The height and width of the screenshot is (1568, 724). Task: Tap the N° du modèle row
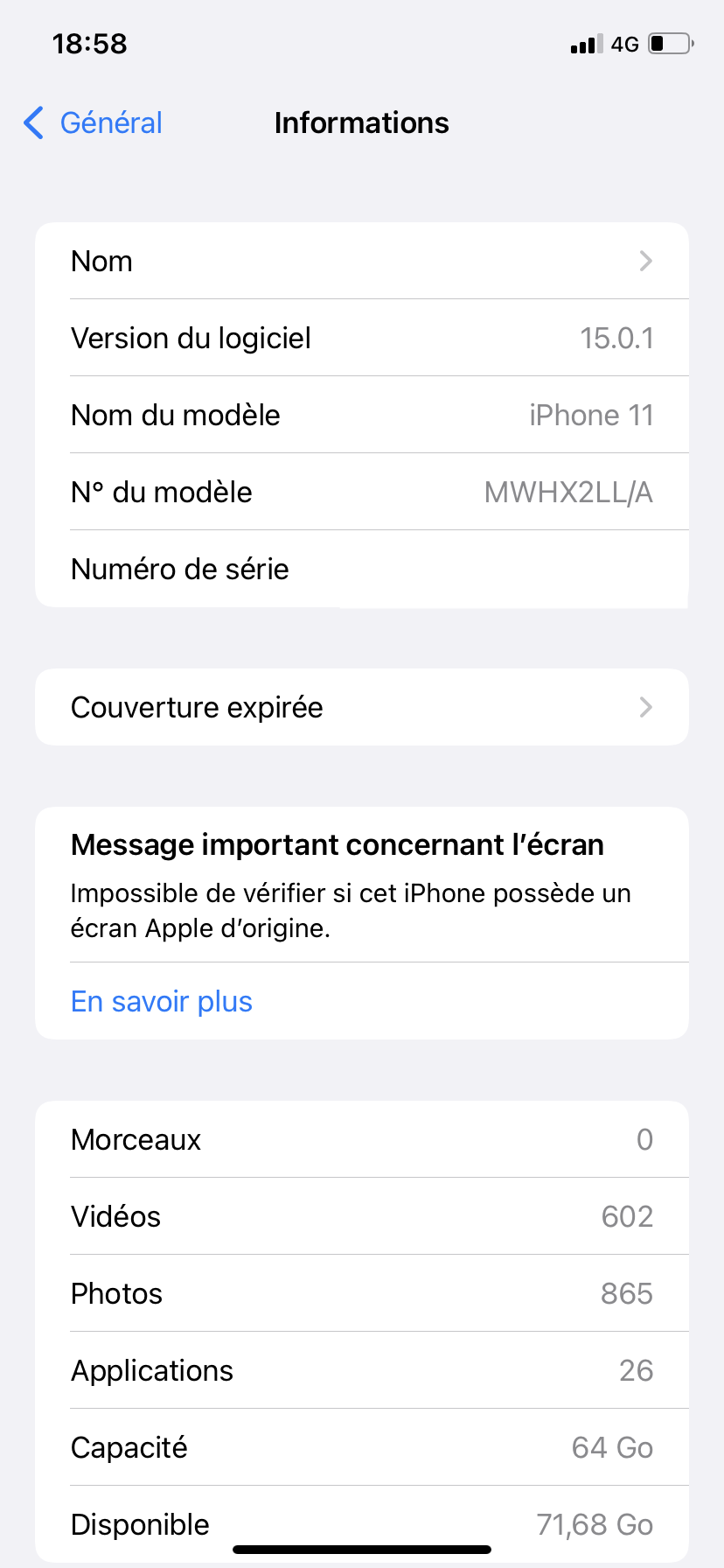click(x=362, y=492)
